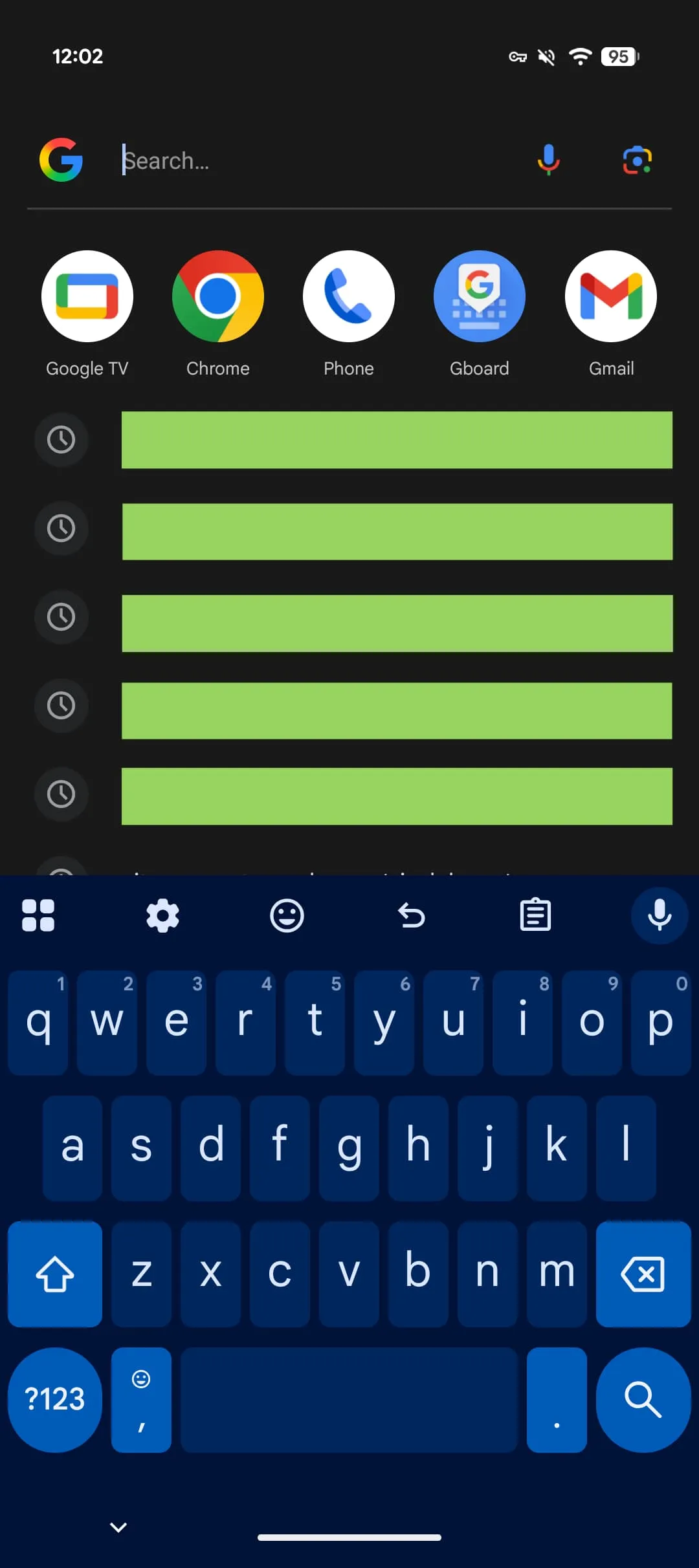Hide the keyboard with the down chevron
699x1568 pixels.
point(118,1527)
